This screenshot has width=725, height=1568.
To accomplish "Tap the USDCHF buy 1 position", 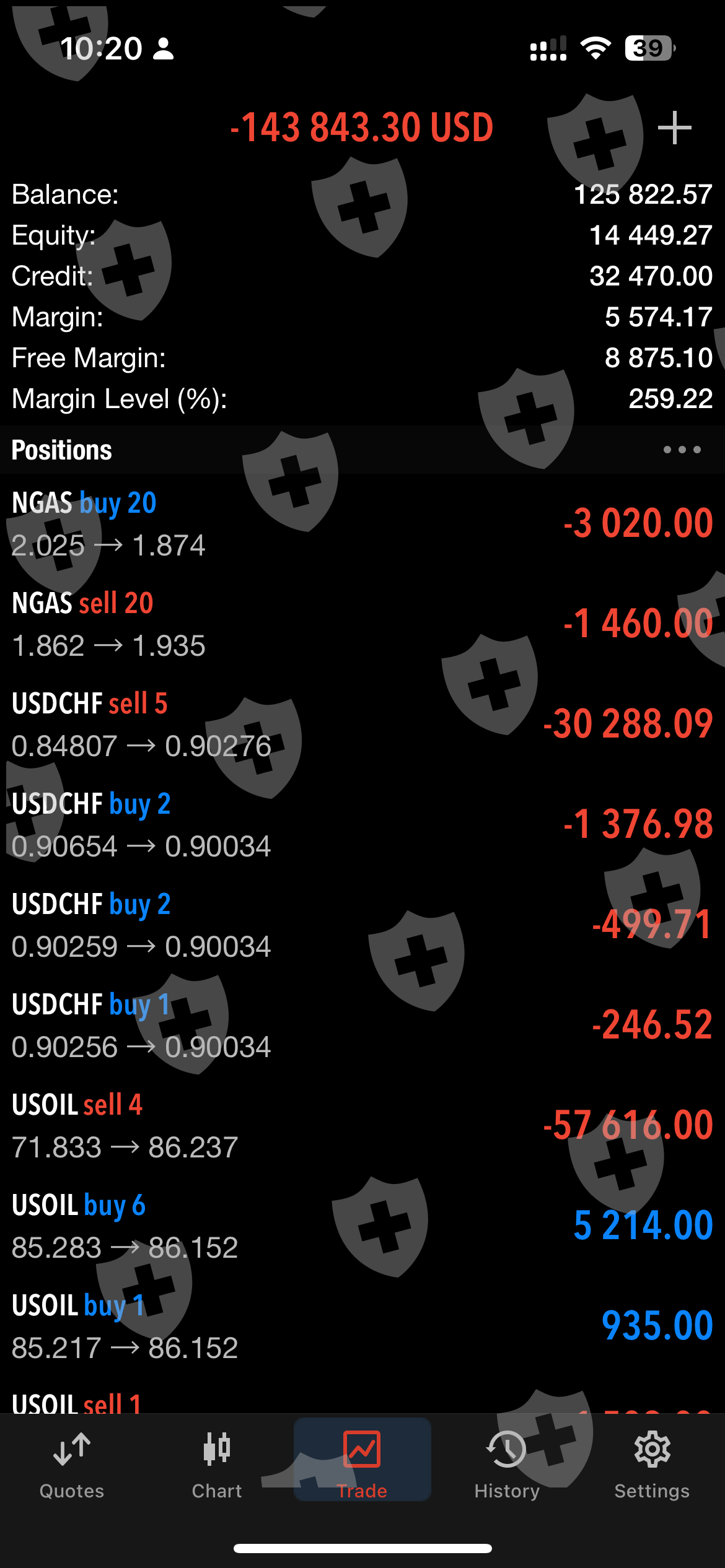I will (362, 1026).
